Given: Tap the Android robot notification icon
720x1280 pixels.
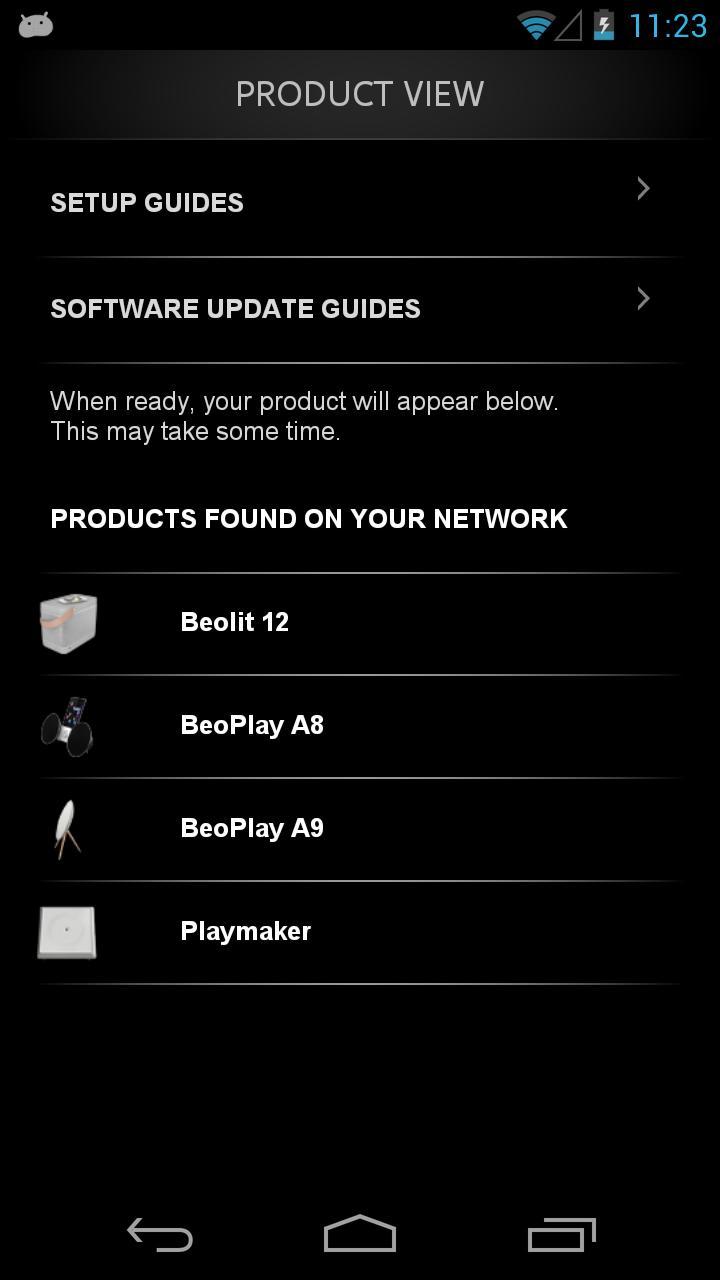Looking at the screenshot, I should coord(35,23).
